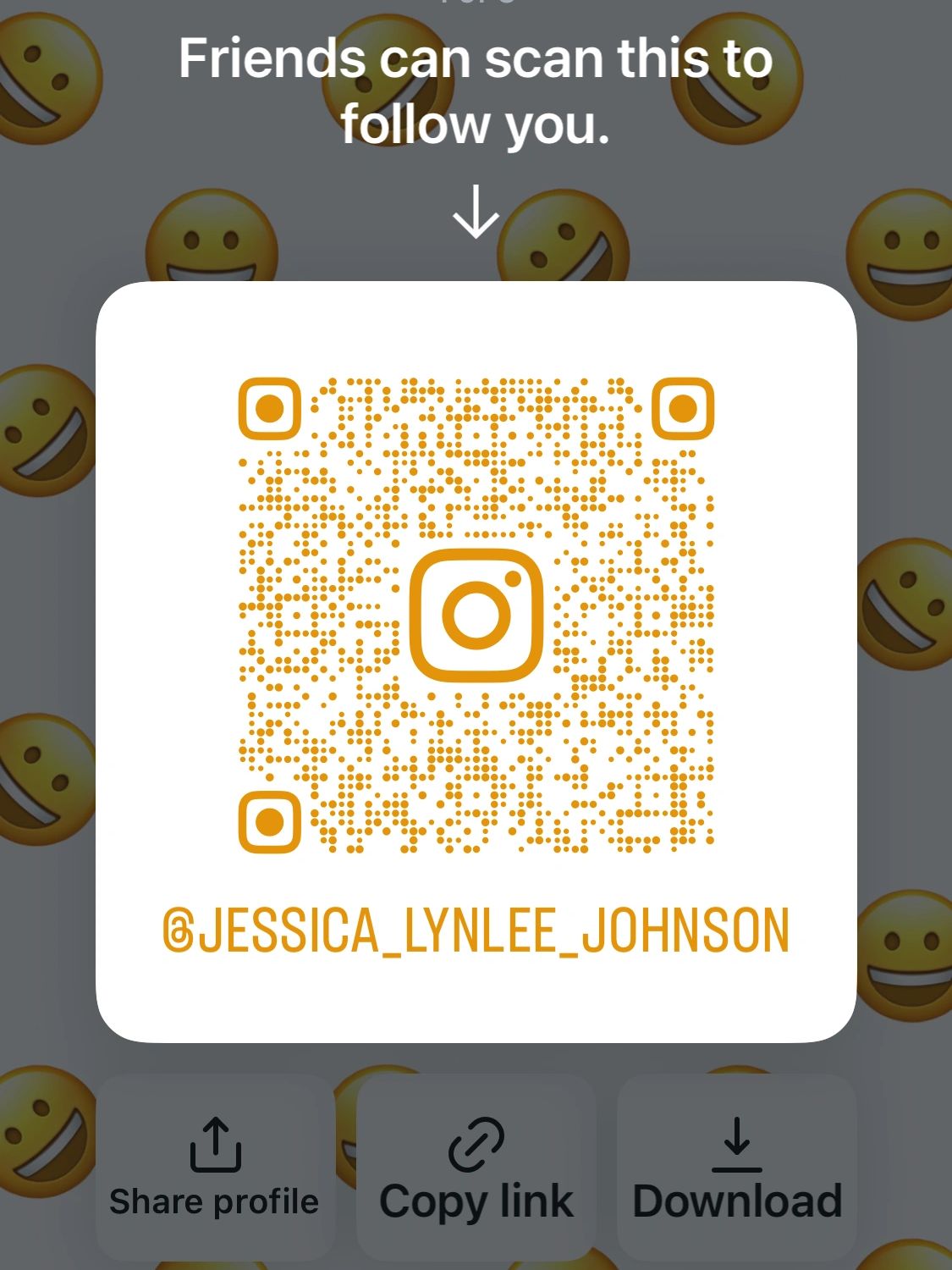The height and width of the screenshot is (1270, 952).
Task: Download the QR code image
Action: click(737, 1168)
